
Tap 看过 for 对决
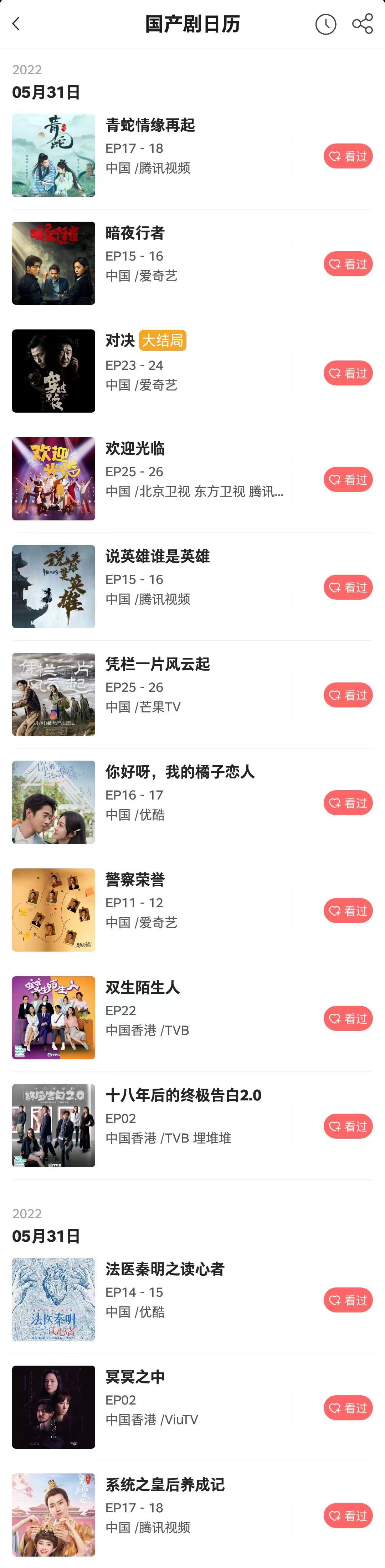pos(348,373)
